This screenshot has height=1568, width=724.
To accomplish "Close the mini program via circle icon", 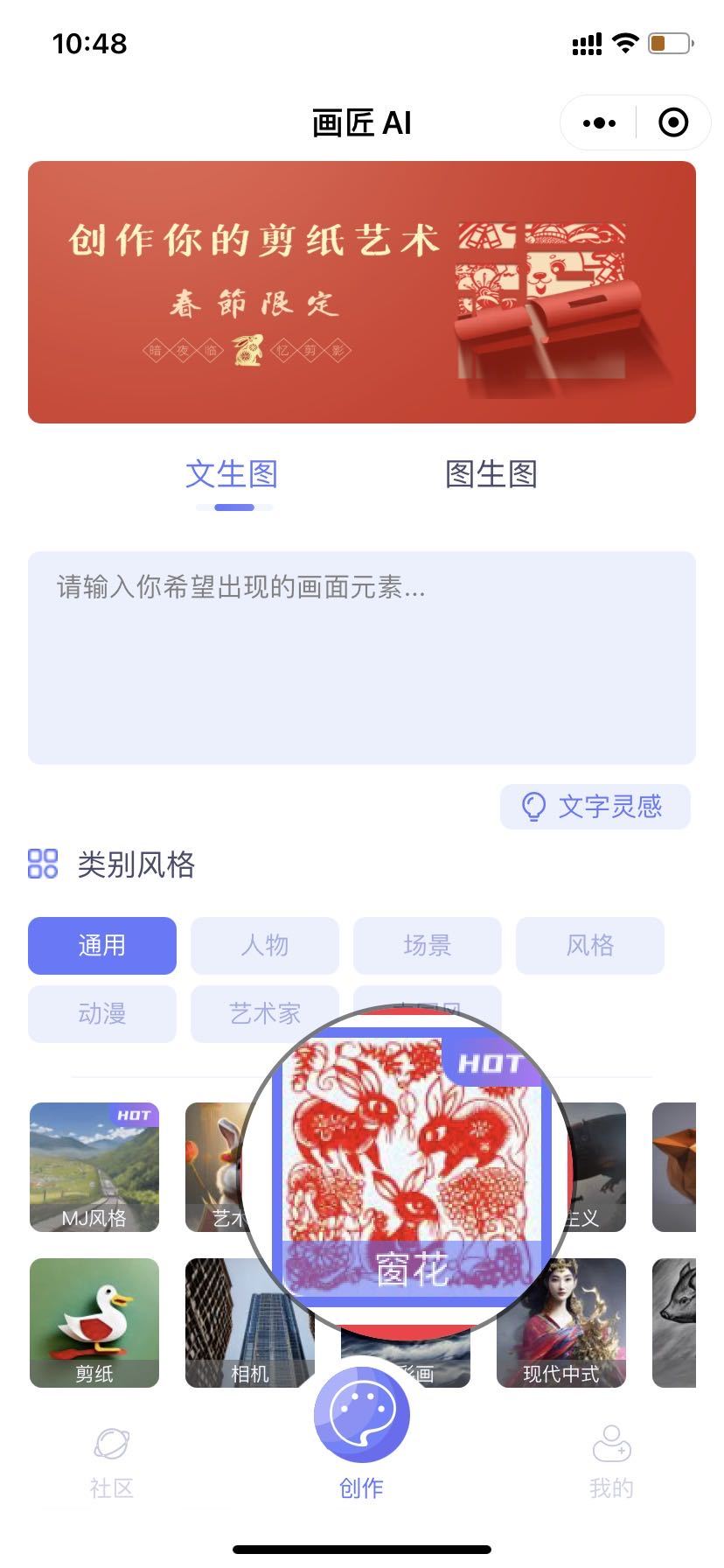I will (672, 123).
